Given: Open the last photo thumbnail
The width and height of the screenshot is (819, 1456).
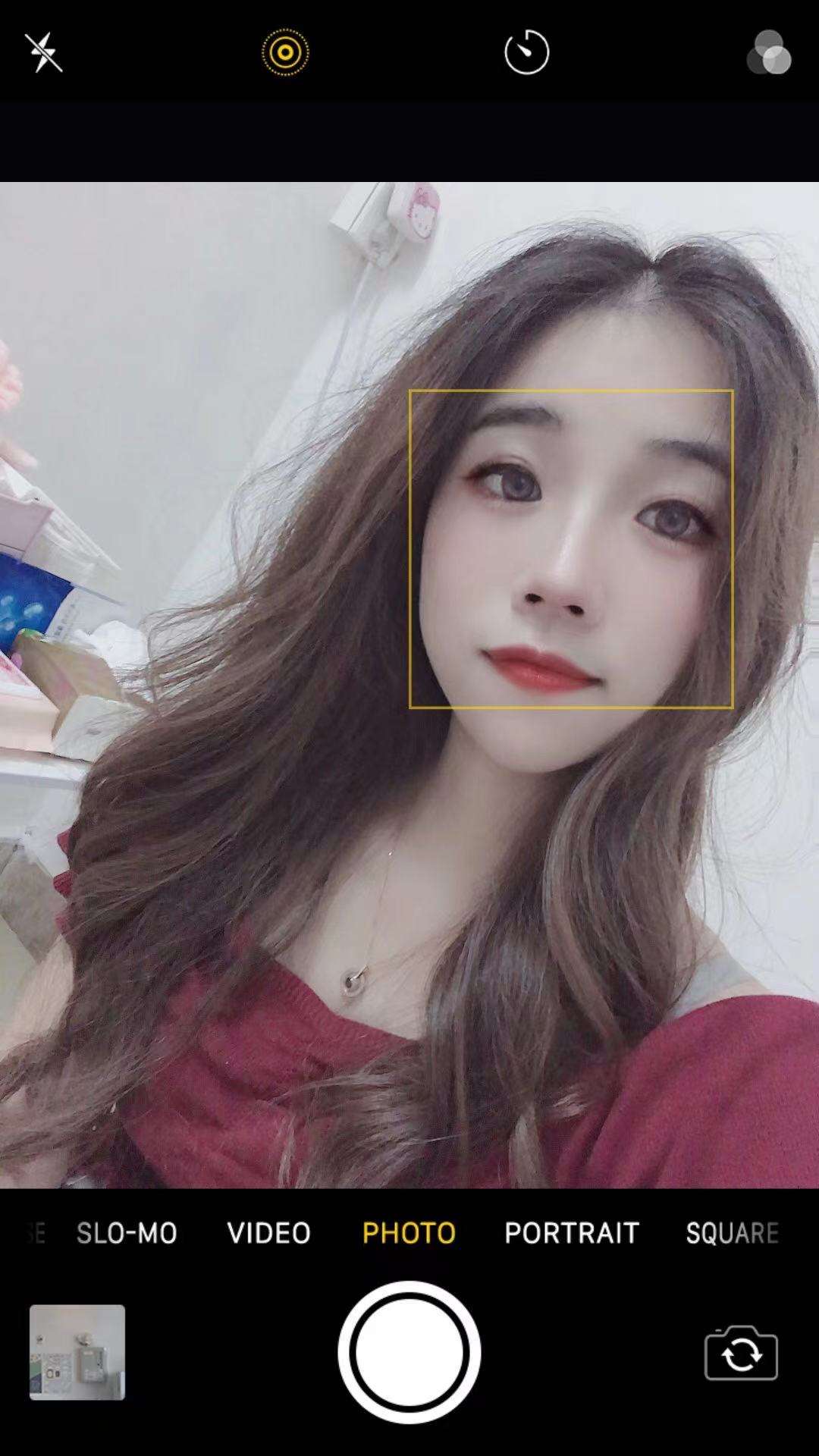Looking at the screenshot, I should (x=77, y=1352).
